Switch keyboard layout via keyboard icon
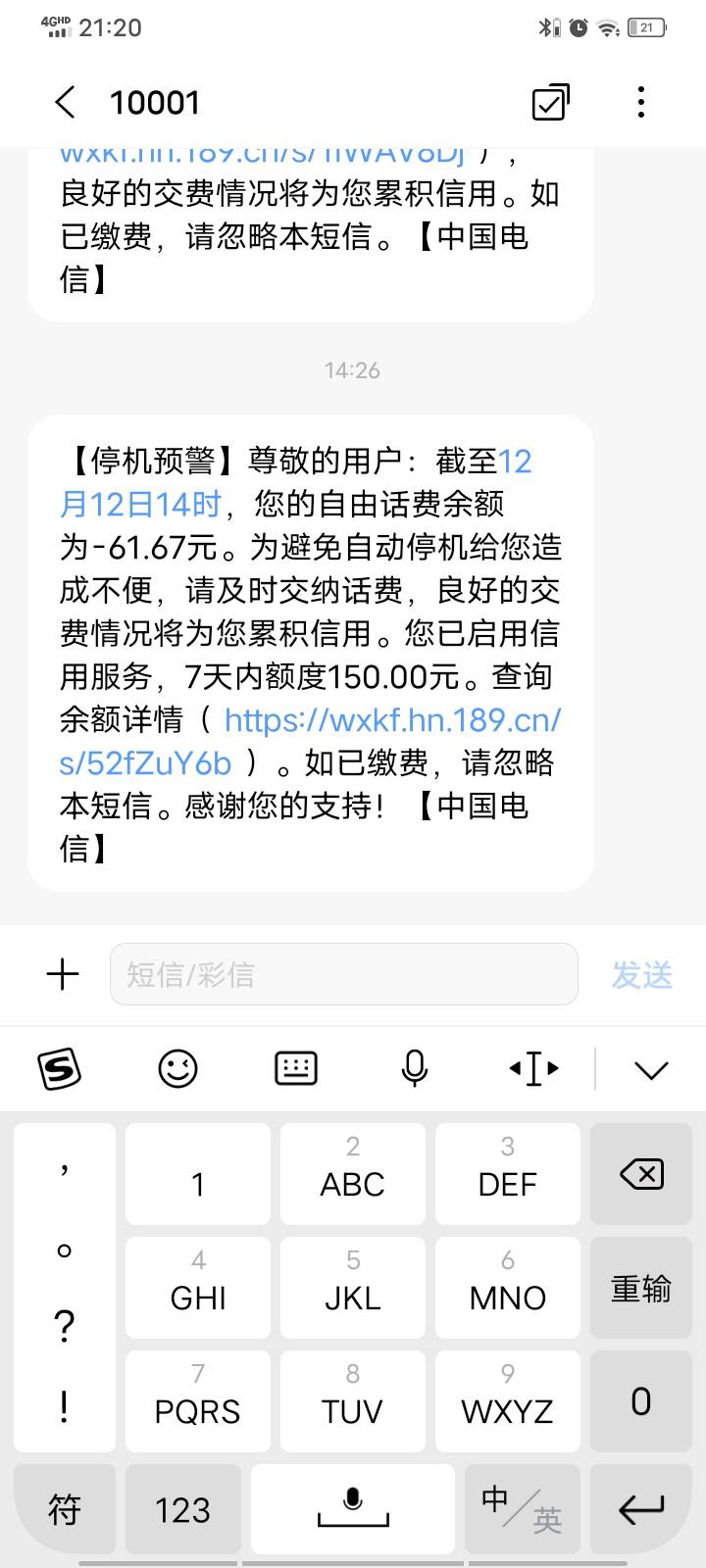 [x=296, y=1068]
